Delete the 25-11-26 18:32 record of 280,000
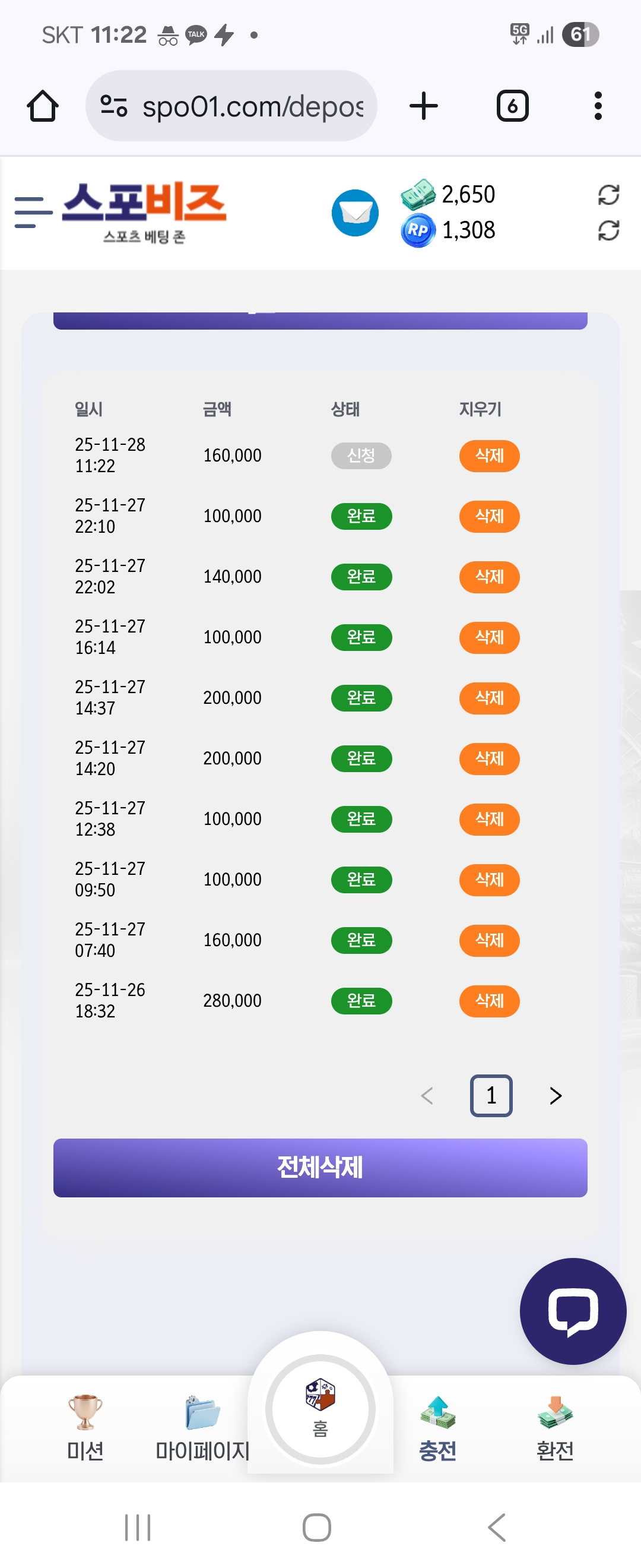This screenshot has height=1568, width=641. tap(489, 1001)
